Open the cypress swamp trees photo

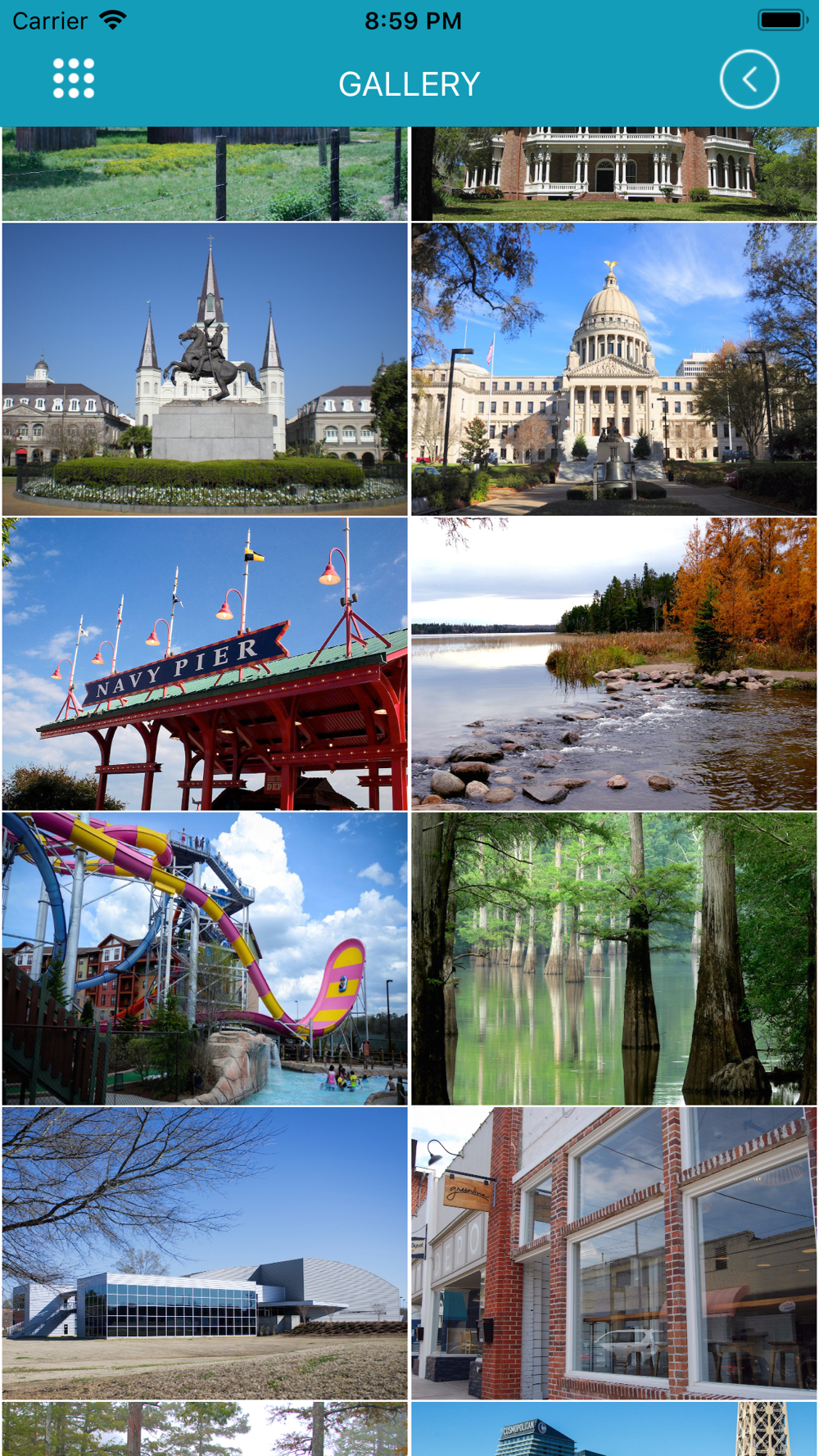(x=613, y=958)
